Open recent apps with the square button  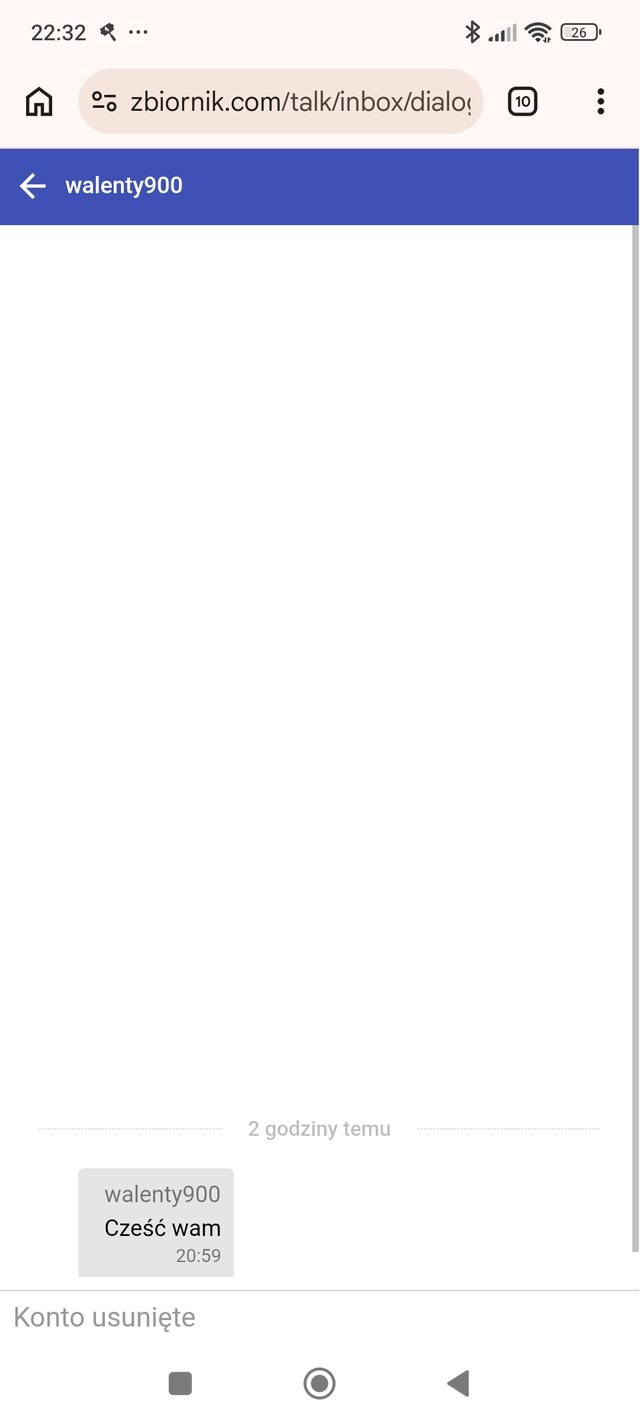pyautogui.click(x=180, y=1383)
